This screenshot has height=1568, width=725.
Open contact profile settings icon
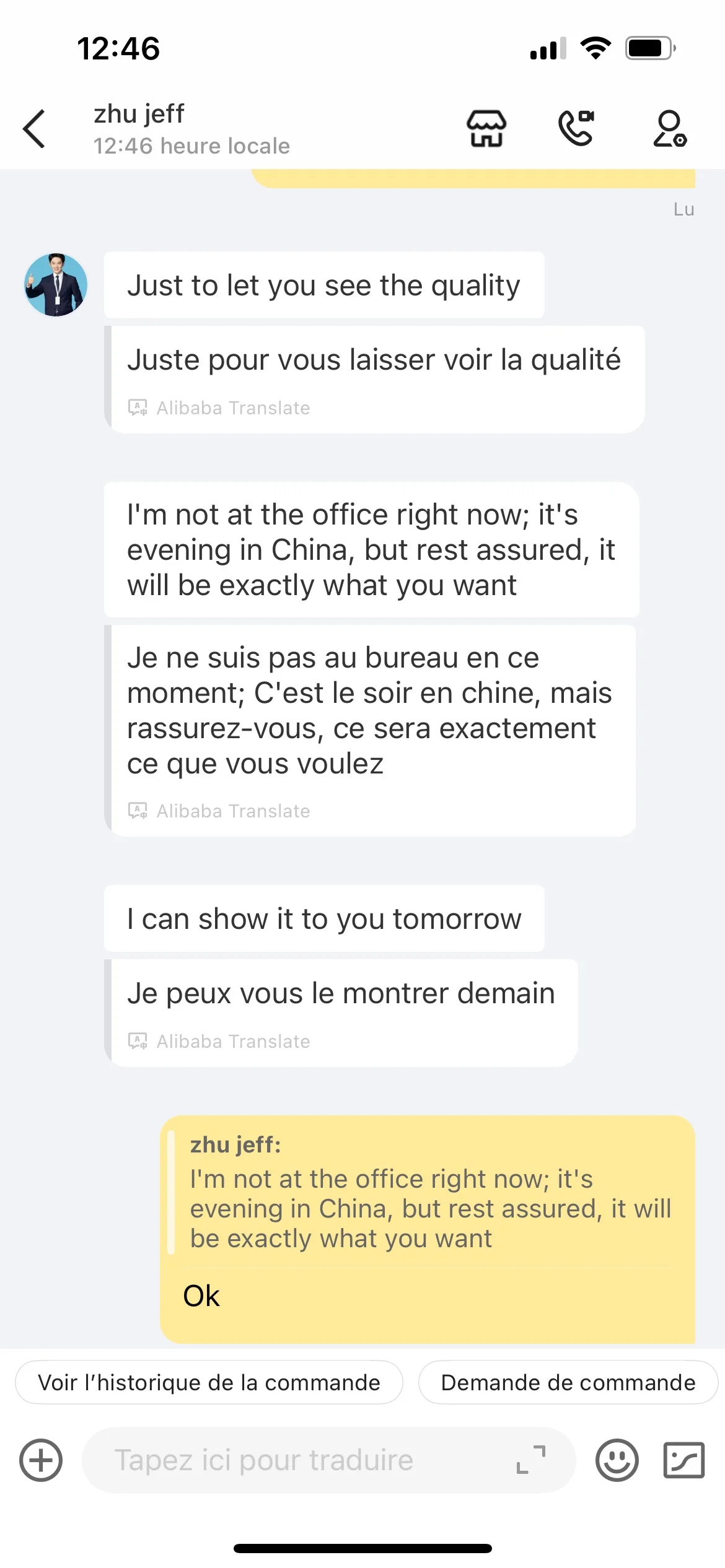pyautogui.click(x=669, y=129)
